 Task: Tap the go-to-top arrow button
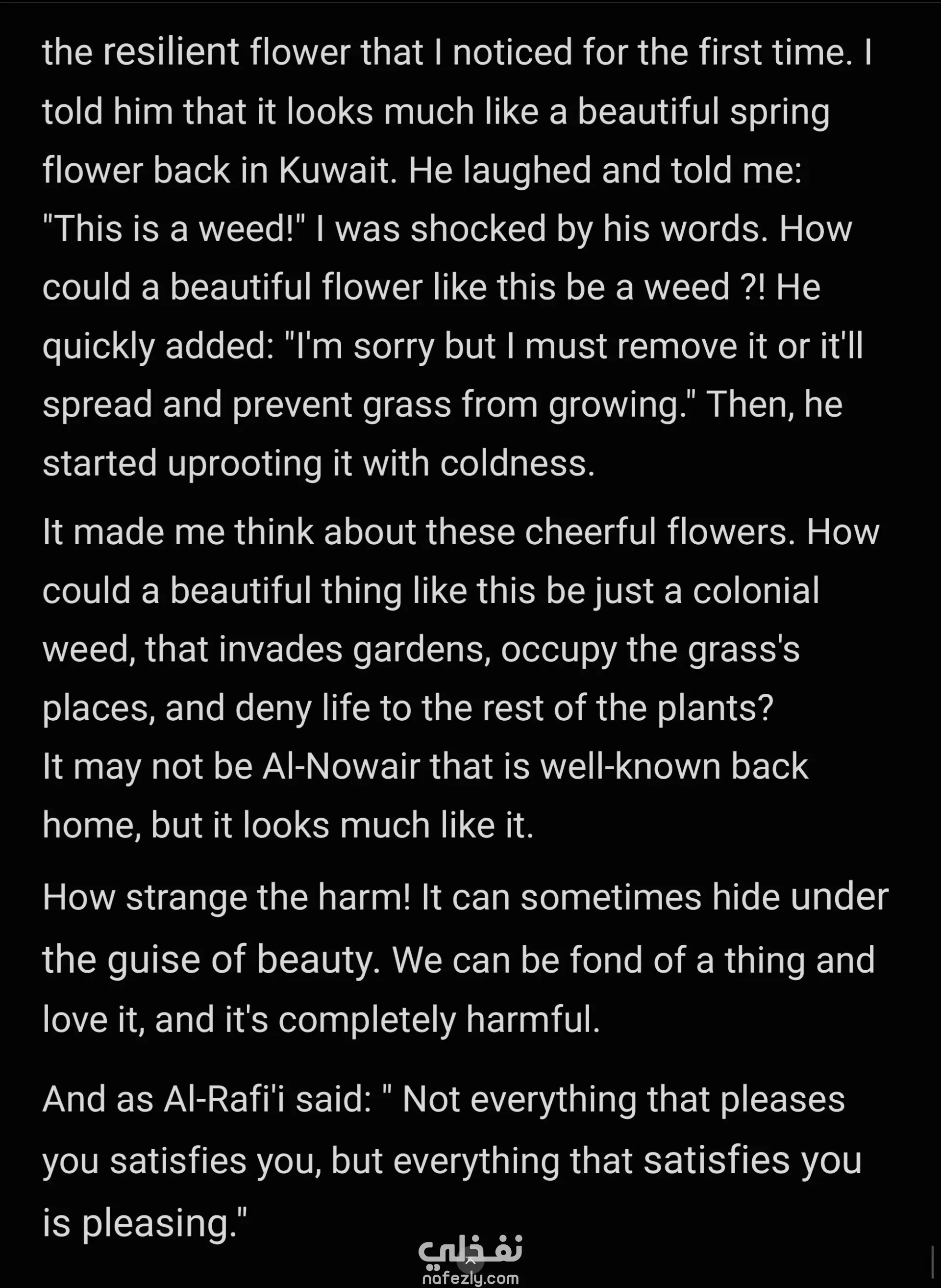pos(470,1260)
